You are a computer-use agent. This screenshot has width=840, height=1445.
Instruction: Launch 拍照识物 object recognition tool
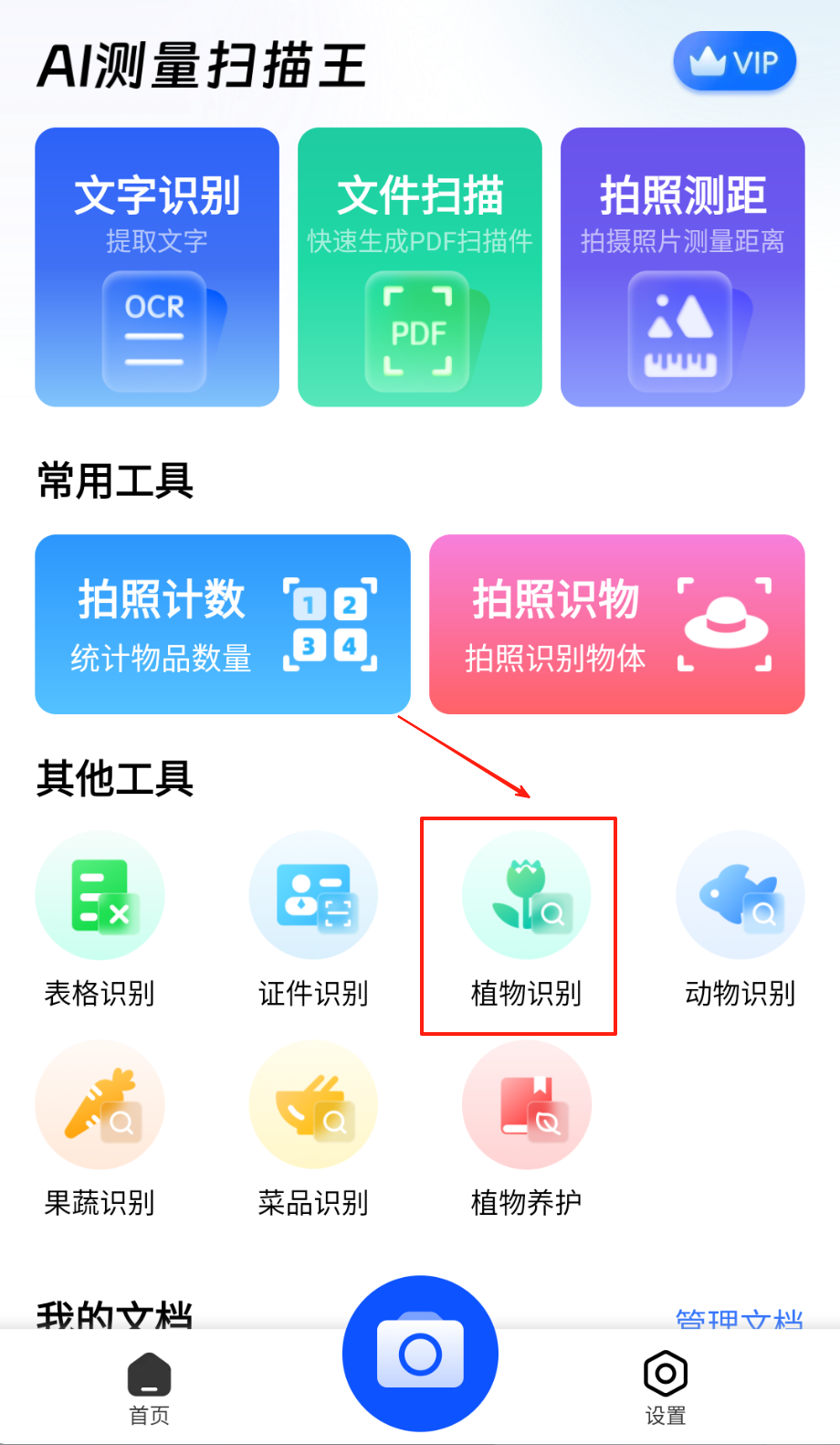click(616, 624)
